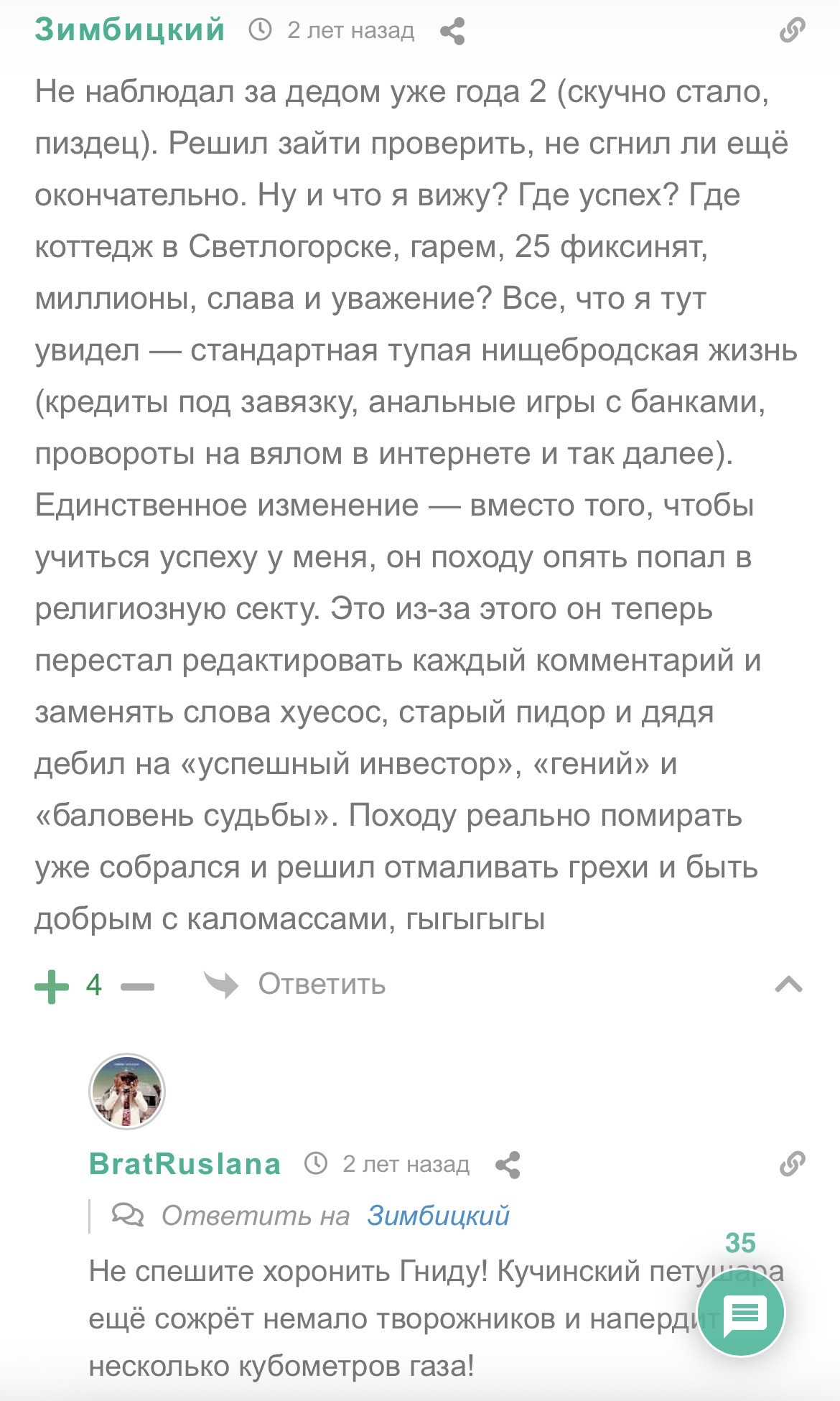
Task: Downvote Зимбицкий's comment with the minus
Action: (138, 986)
